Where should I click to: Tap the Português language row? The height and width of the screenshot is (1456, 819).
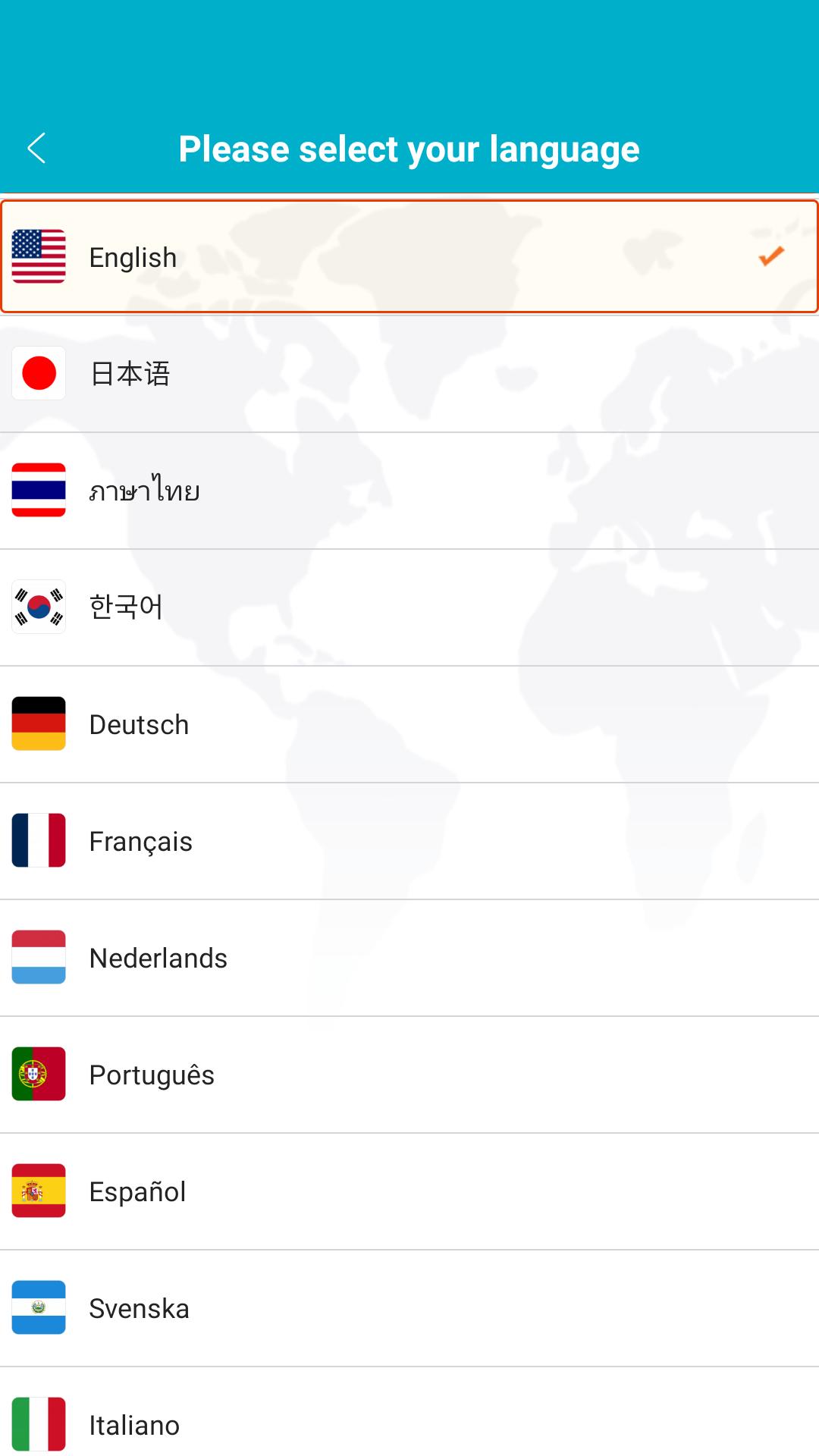[409, 1075]
